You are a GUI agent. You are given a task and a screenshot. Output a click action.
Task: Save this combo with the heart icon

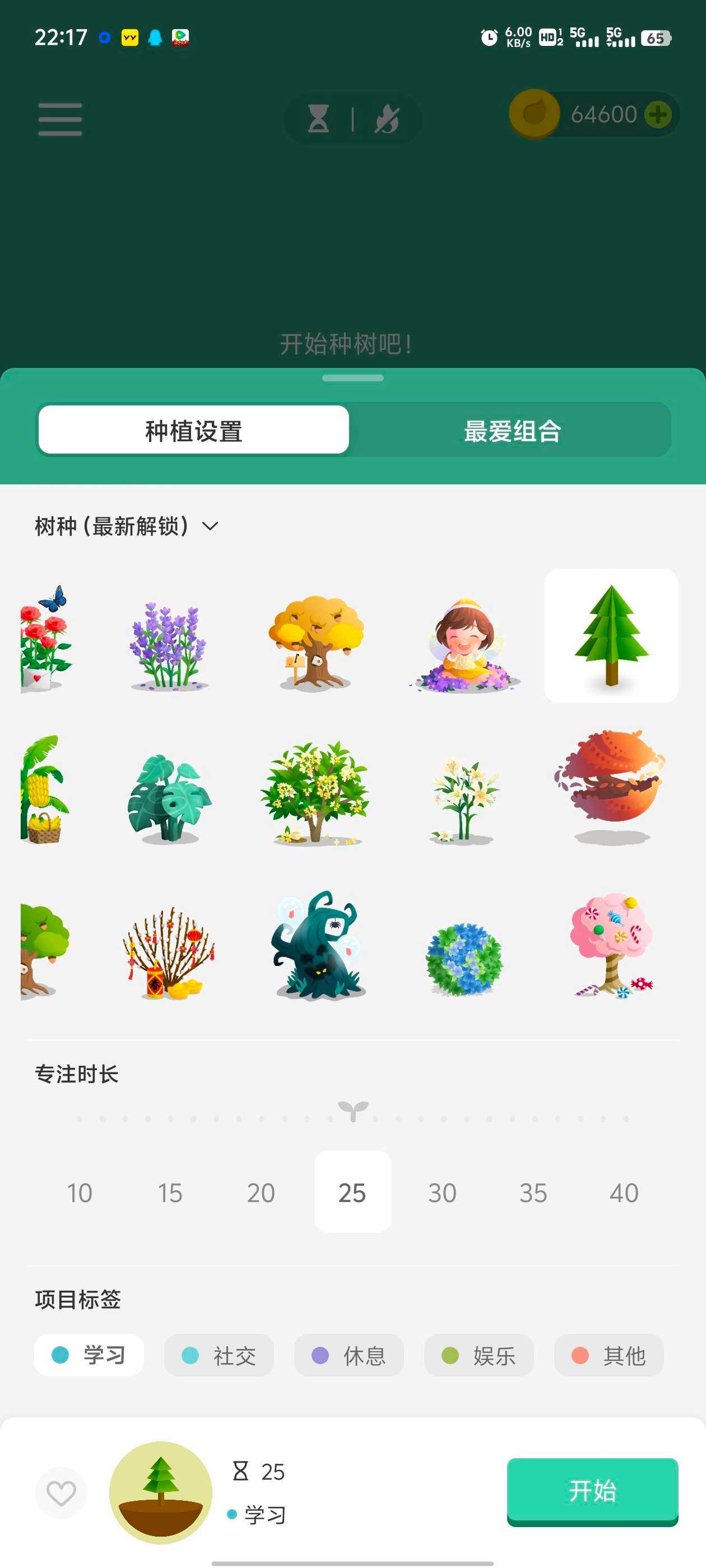point(61,1492)
